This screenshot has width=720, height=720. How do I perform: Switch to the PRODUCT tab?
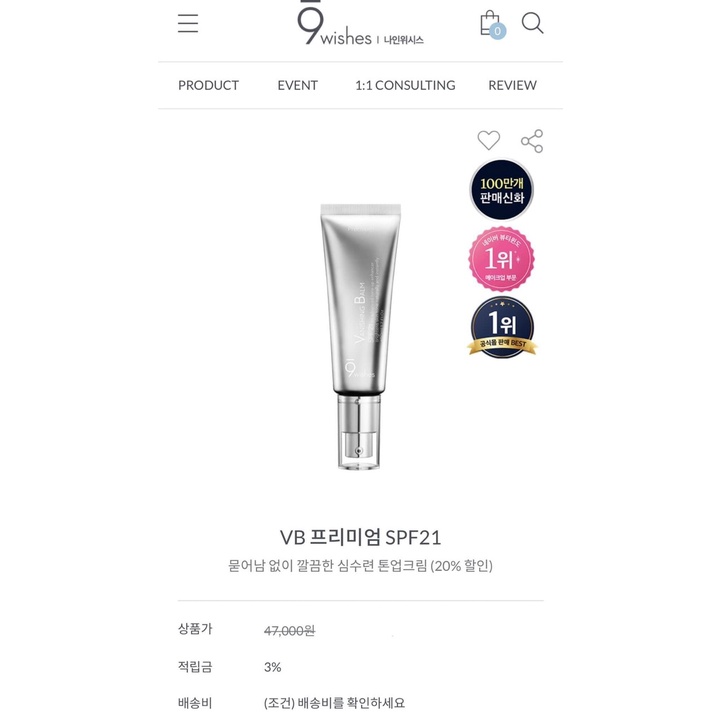coord(208,85)
